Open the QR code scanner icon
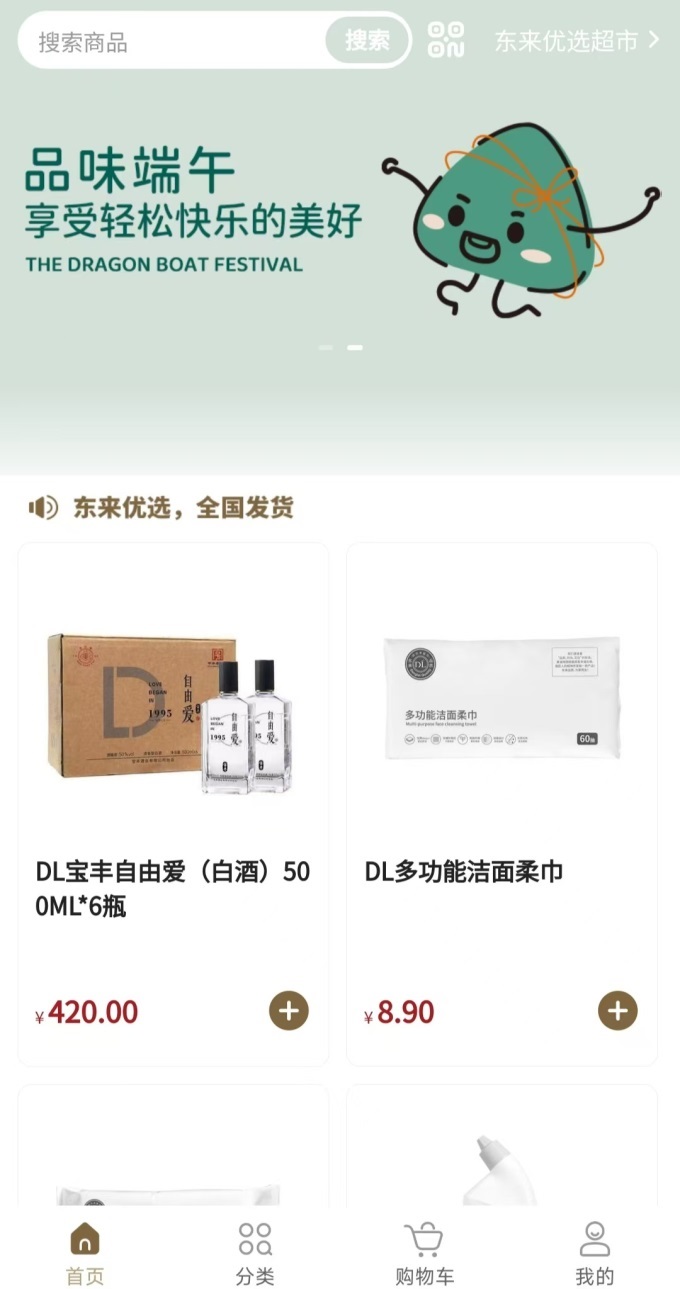Image resolution: width=680 pixels, height=1289 pixels. click(x=446, y=41)
